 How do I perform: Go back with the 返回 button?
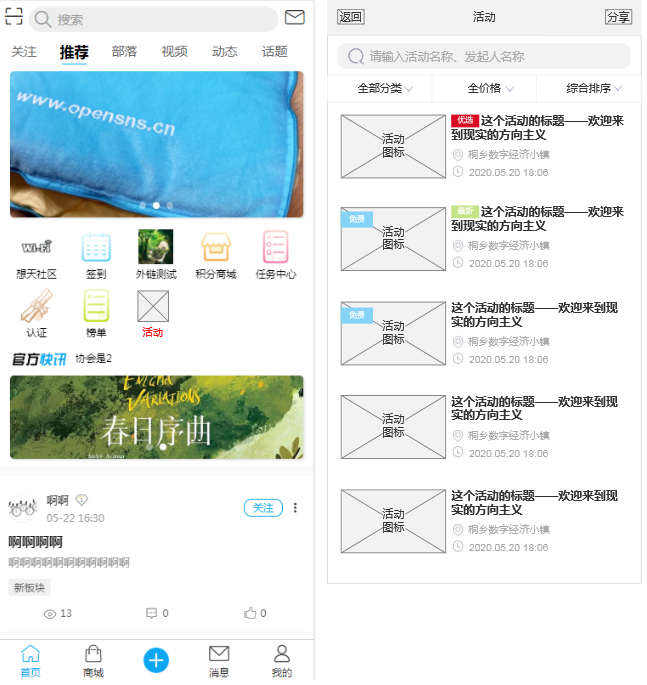(x=351, y=17)
